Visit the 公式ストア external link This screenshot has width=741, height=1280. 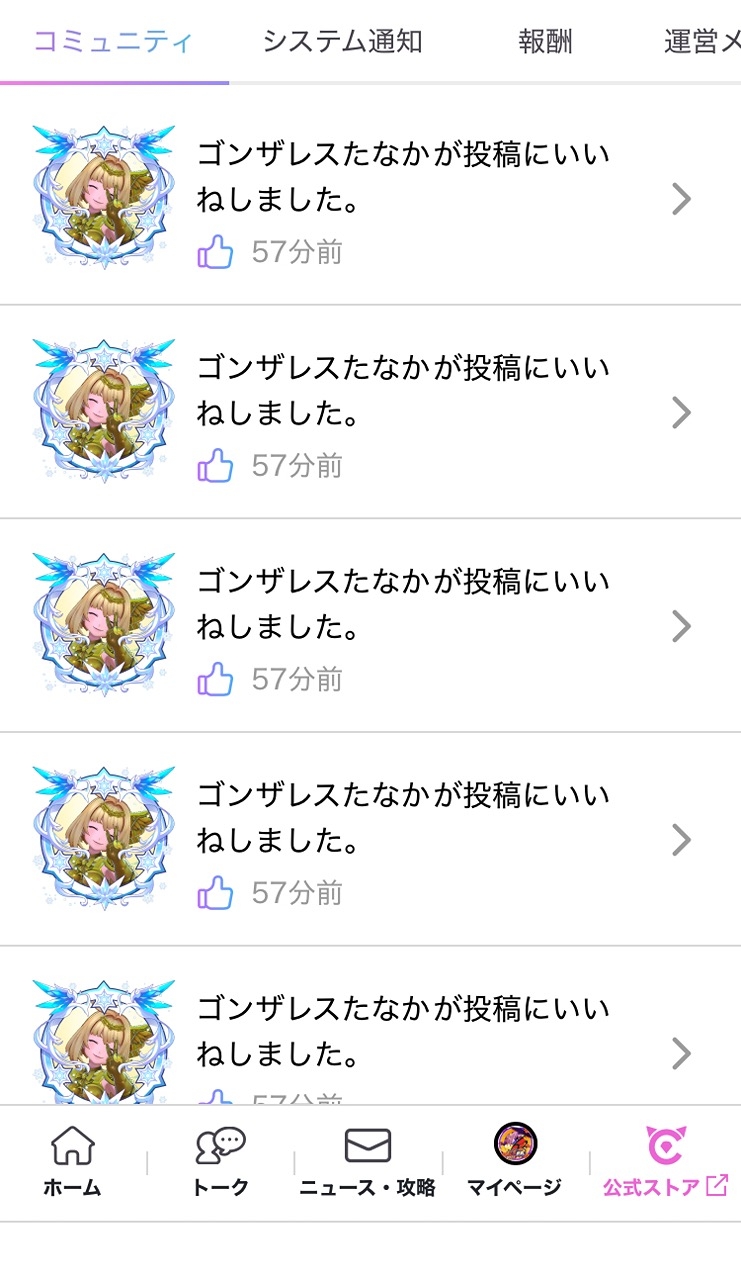665,1162
